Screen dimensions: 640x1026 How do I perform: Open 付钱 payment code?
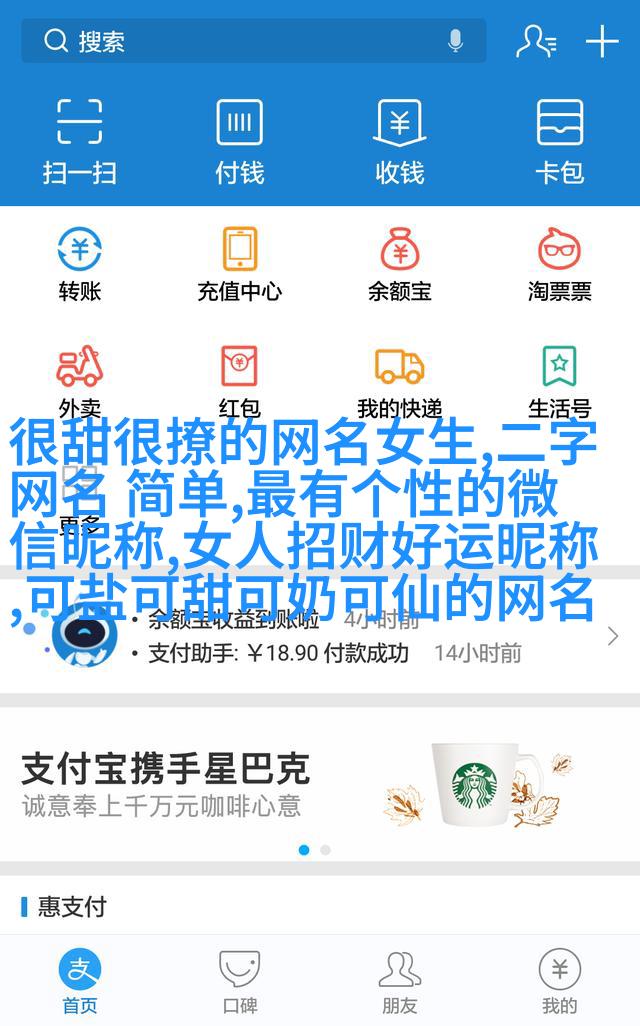(240, 140)
